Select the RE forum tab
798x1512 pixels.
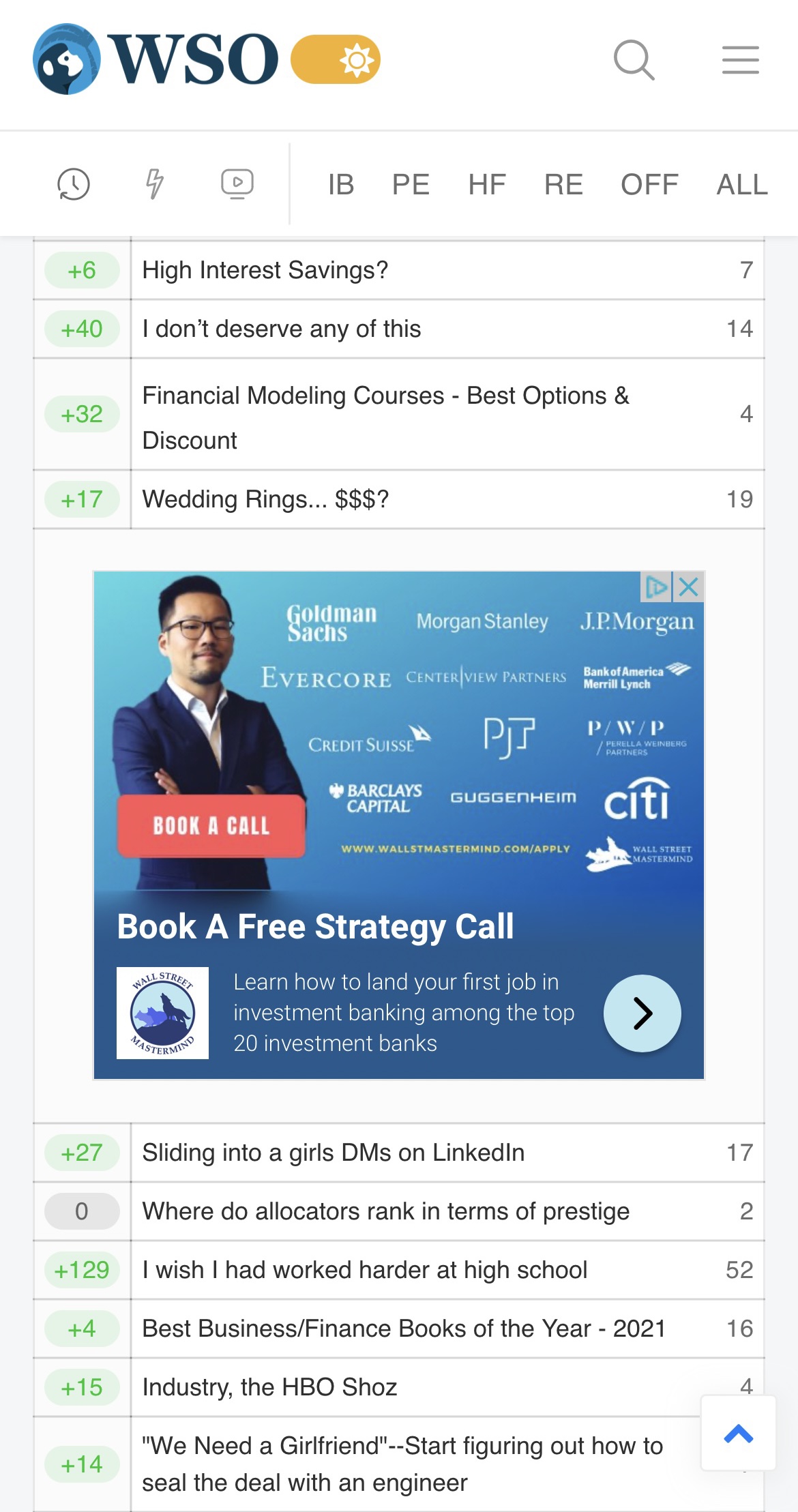pyautogui.click(x=563, y=185)
